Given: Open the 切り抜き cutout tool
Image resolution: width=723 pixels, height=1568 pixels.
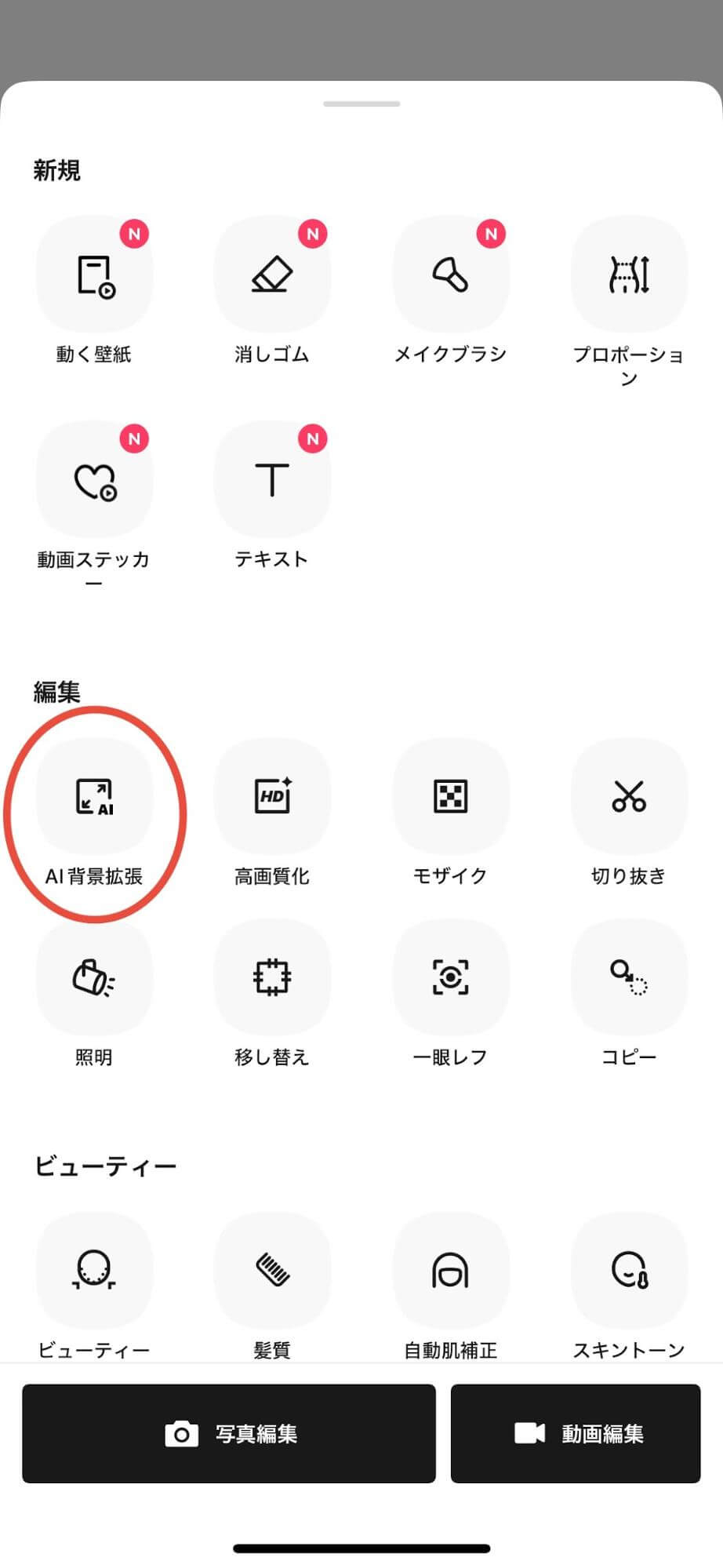Looking at the screenshot, I should (628, 797).
